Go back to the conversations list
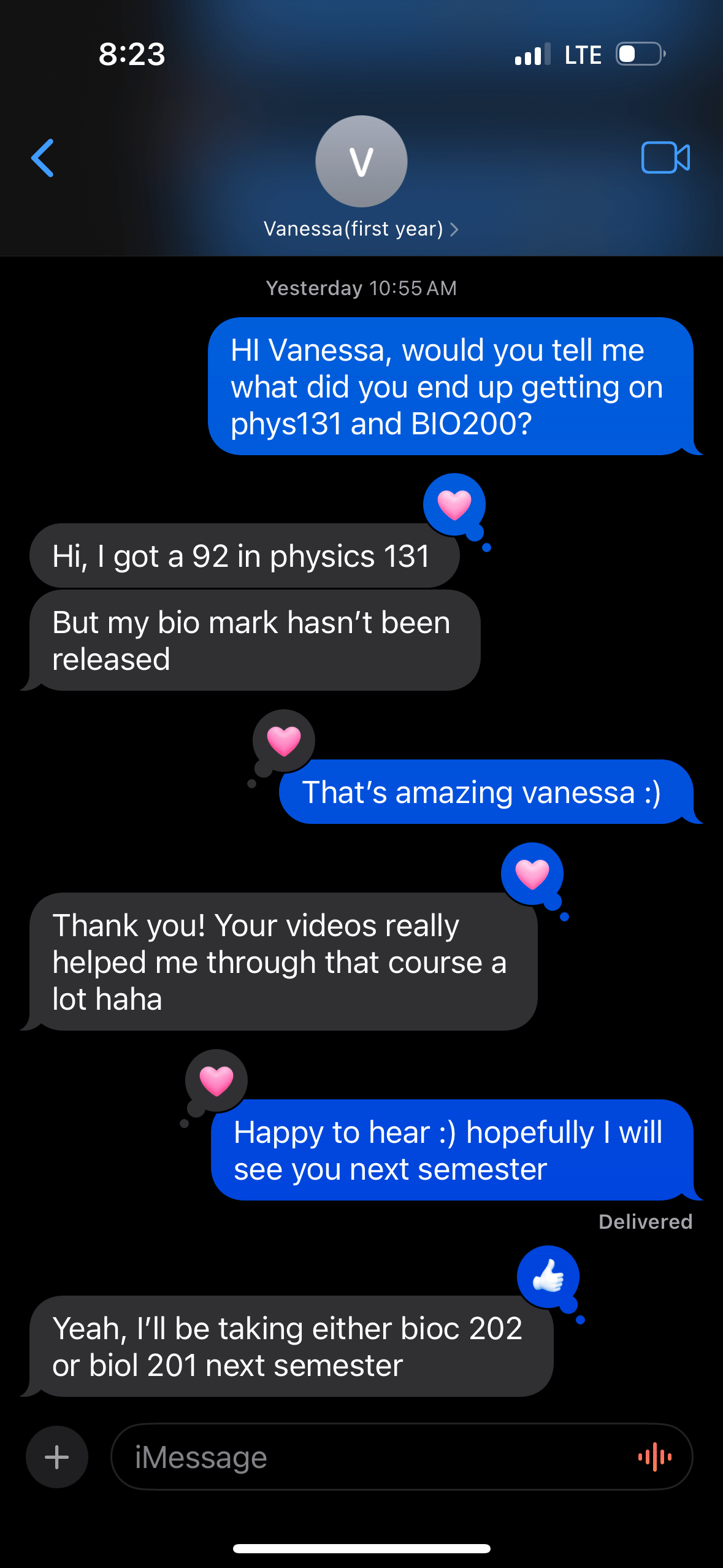Image resolution: width=723 pixels, height=1568 pixels. 43,158
